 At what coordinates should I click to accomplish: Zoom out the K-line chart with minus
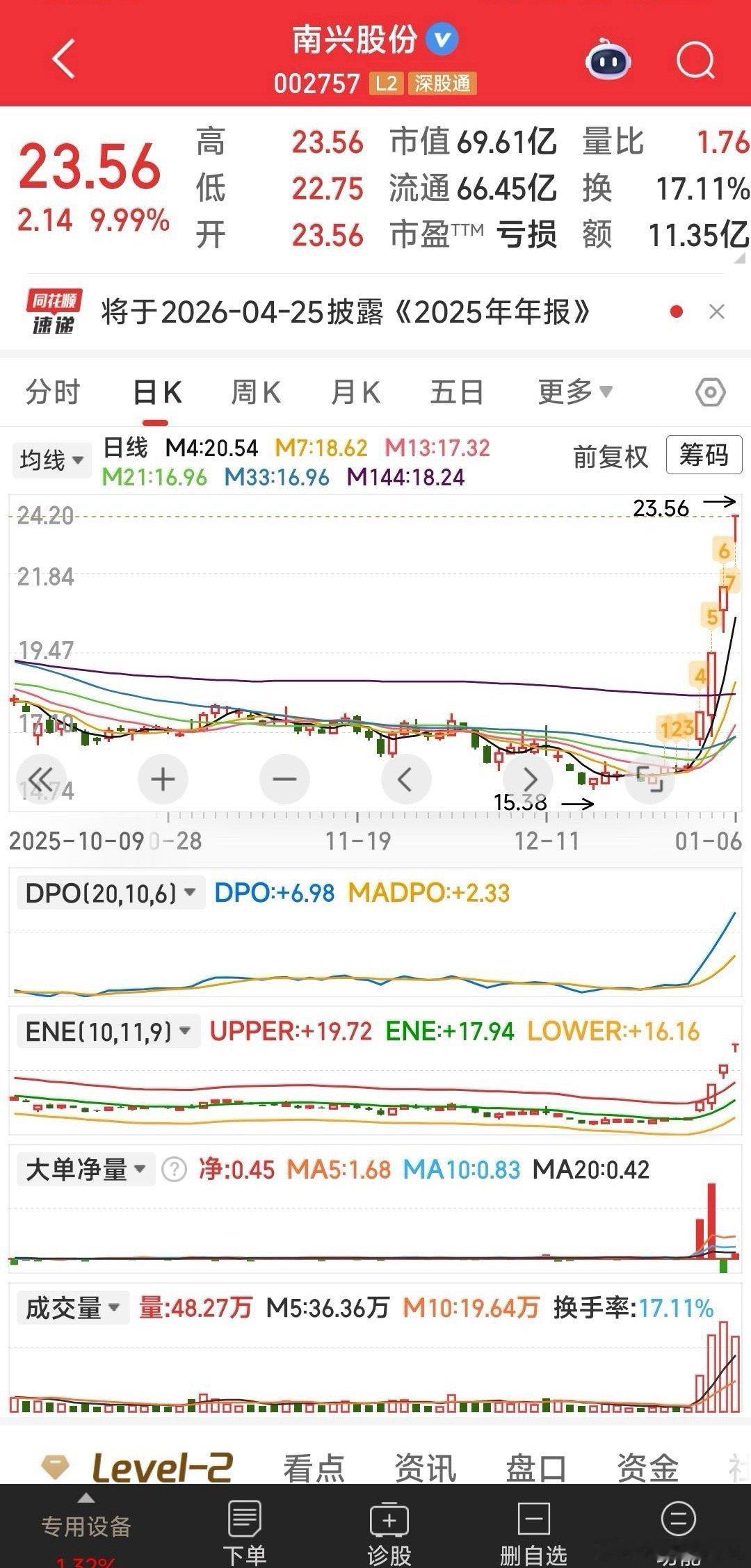click(284, 779)
